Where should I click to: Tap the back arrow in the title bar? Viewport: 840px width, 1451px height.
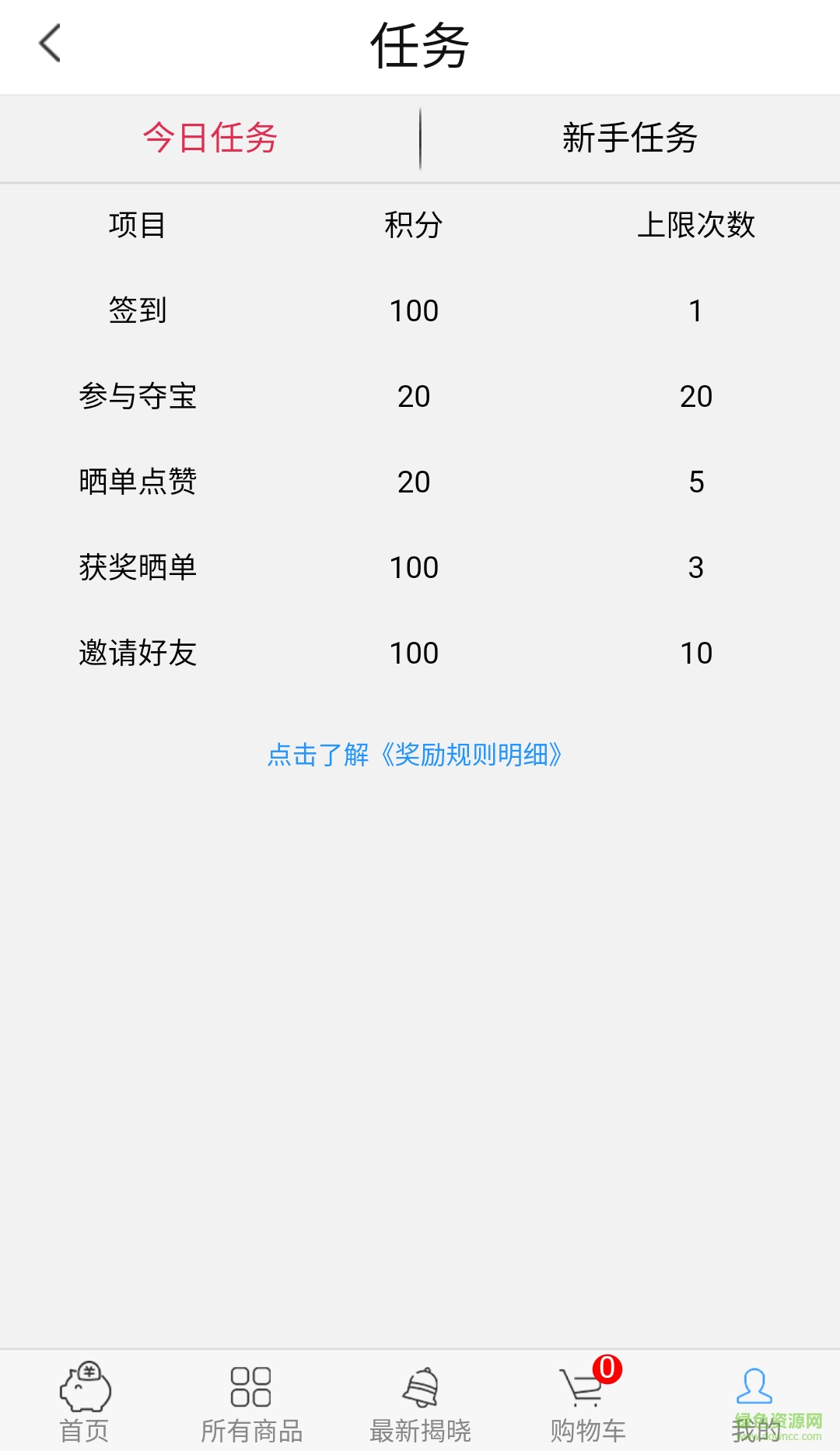point(49,44)
